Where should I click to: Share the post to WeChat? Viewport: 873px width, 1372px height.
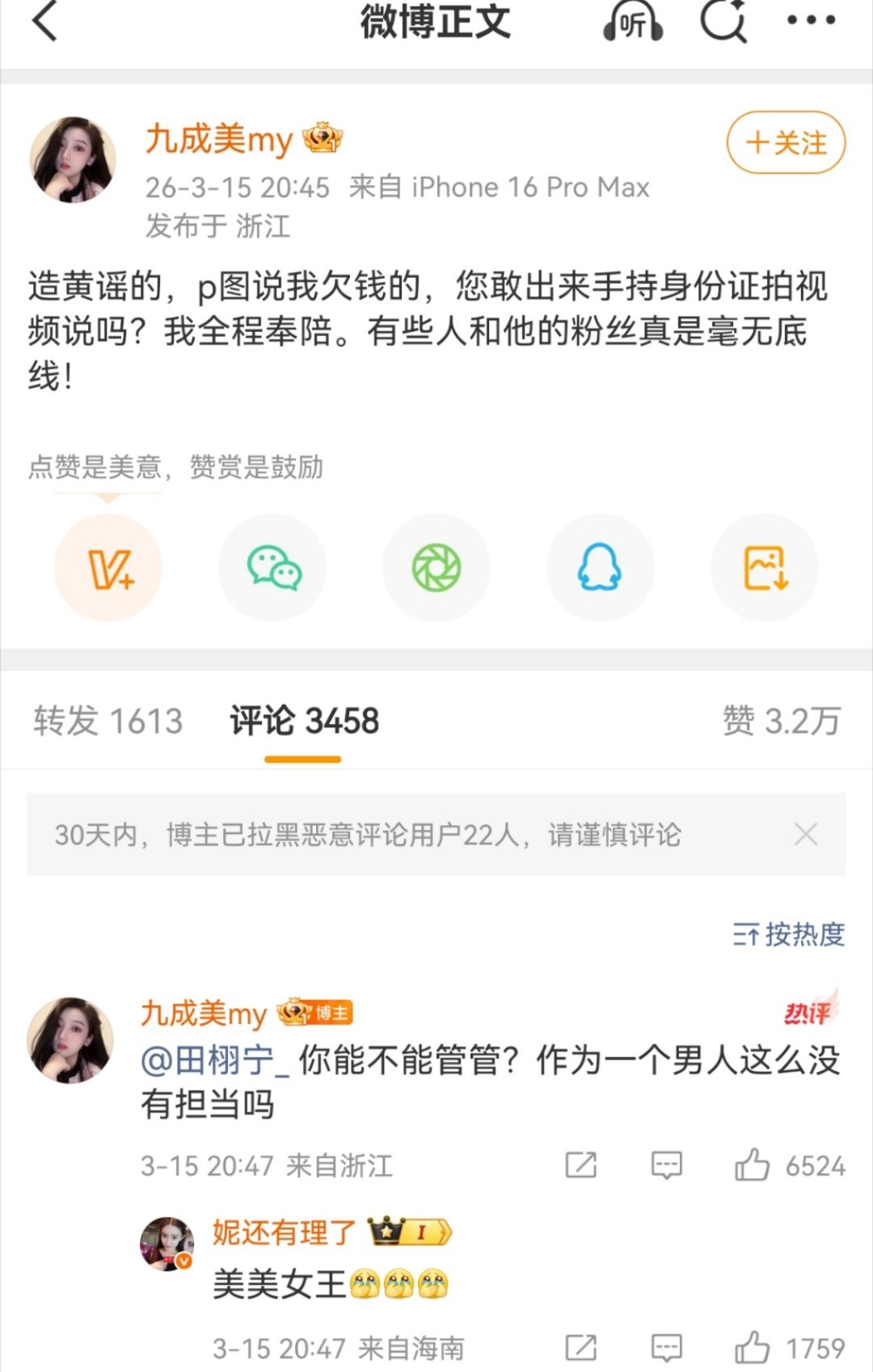pos(272,568)
